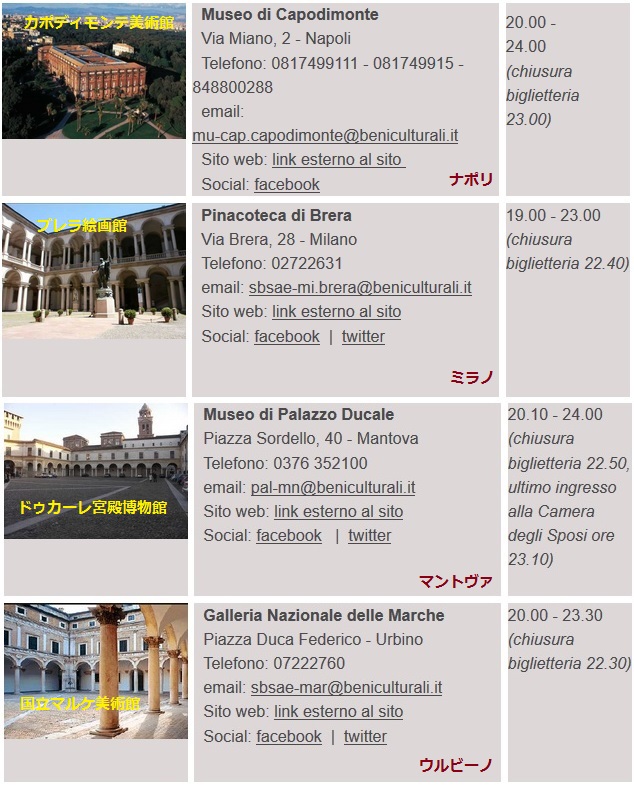Open Museo di Capodimonte facebook page
This screenshot has width=634, height=790.
pos(287,184)
